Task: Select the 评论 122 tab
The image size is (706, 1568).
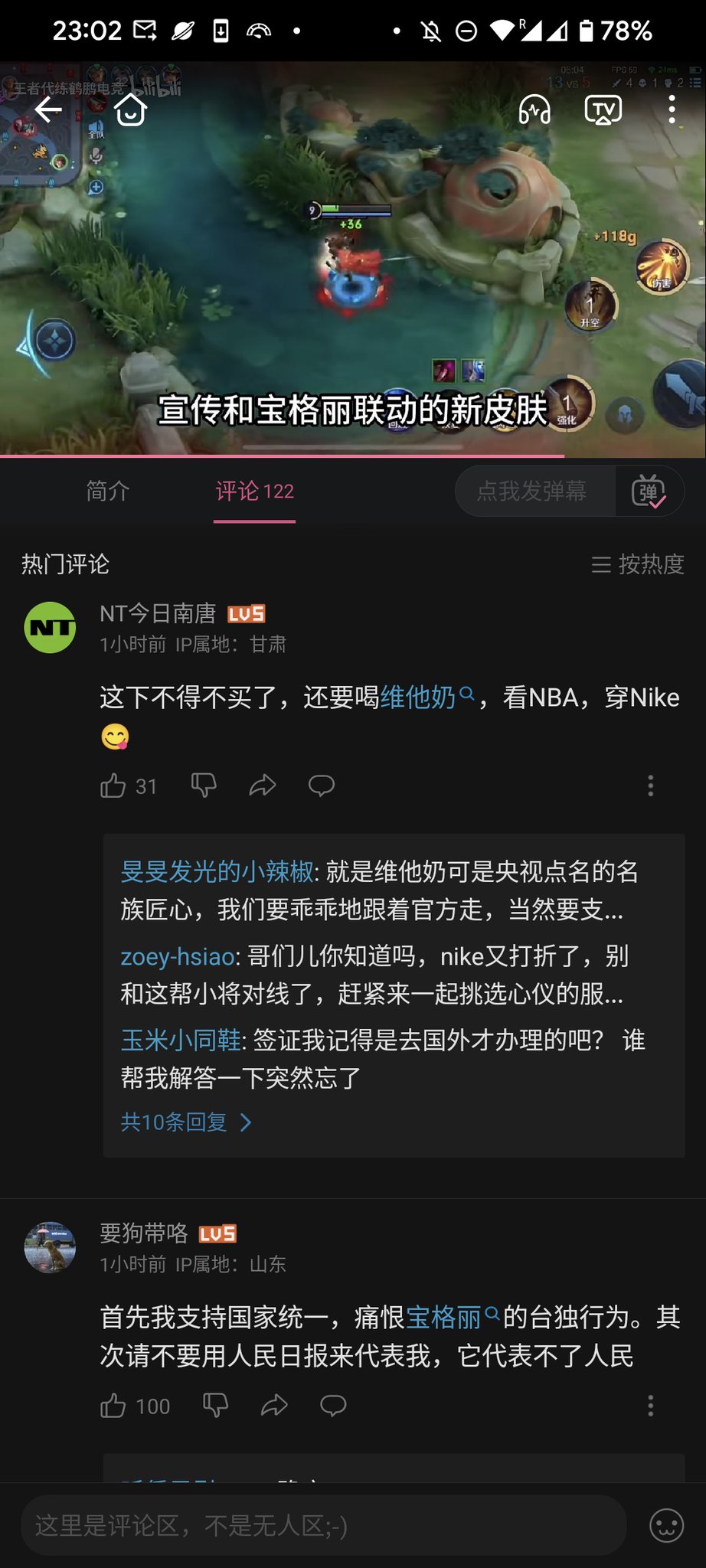Action: point(254,491)
